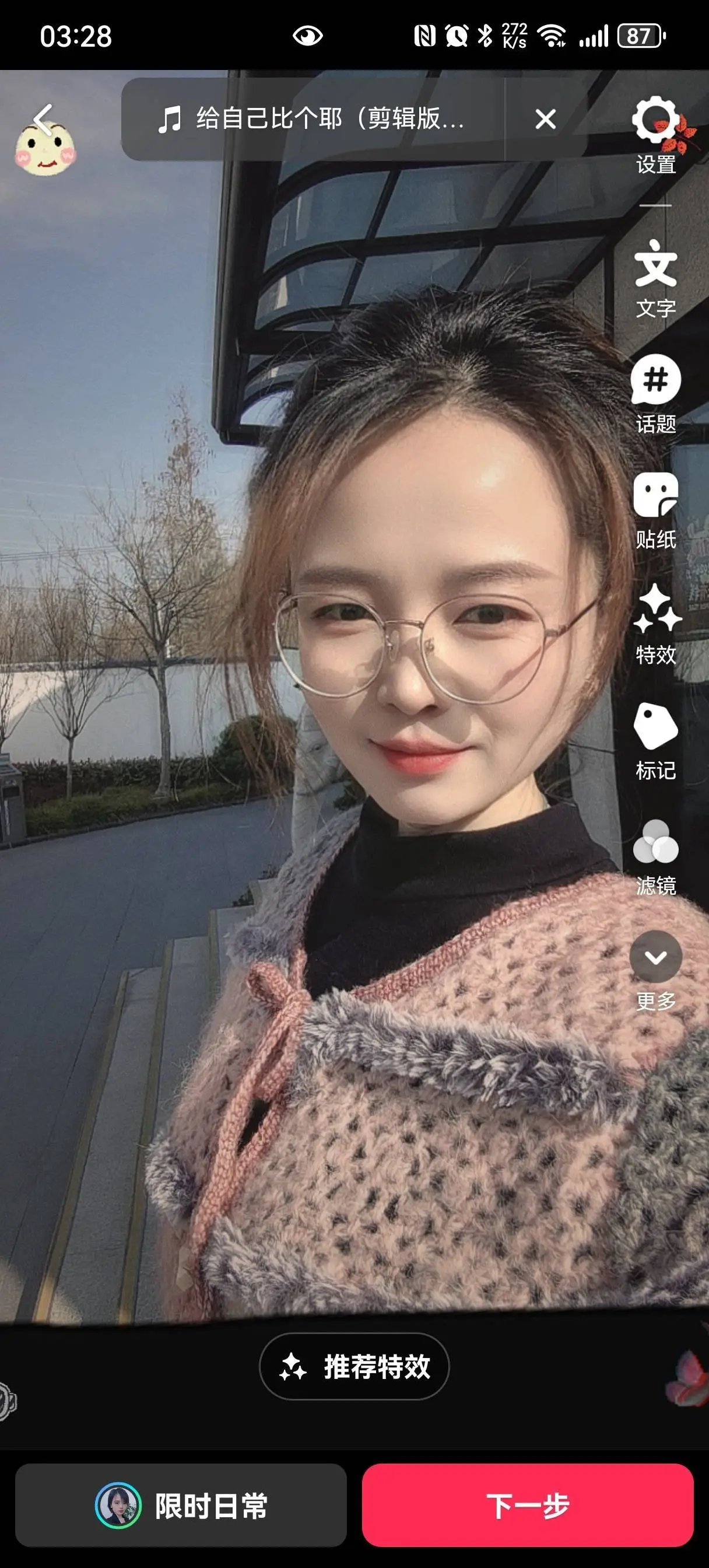
Task: Add text with the 文字 tool
Action: (655, 279)
